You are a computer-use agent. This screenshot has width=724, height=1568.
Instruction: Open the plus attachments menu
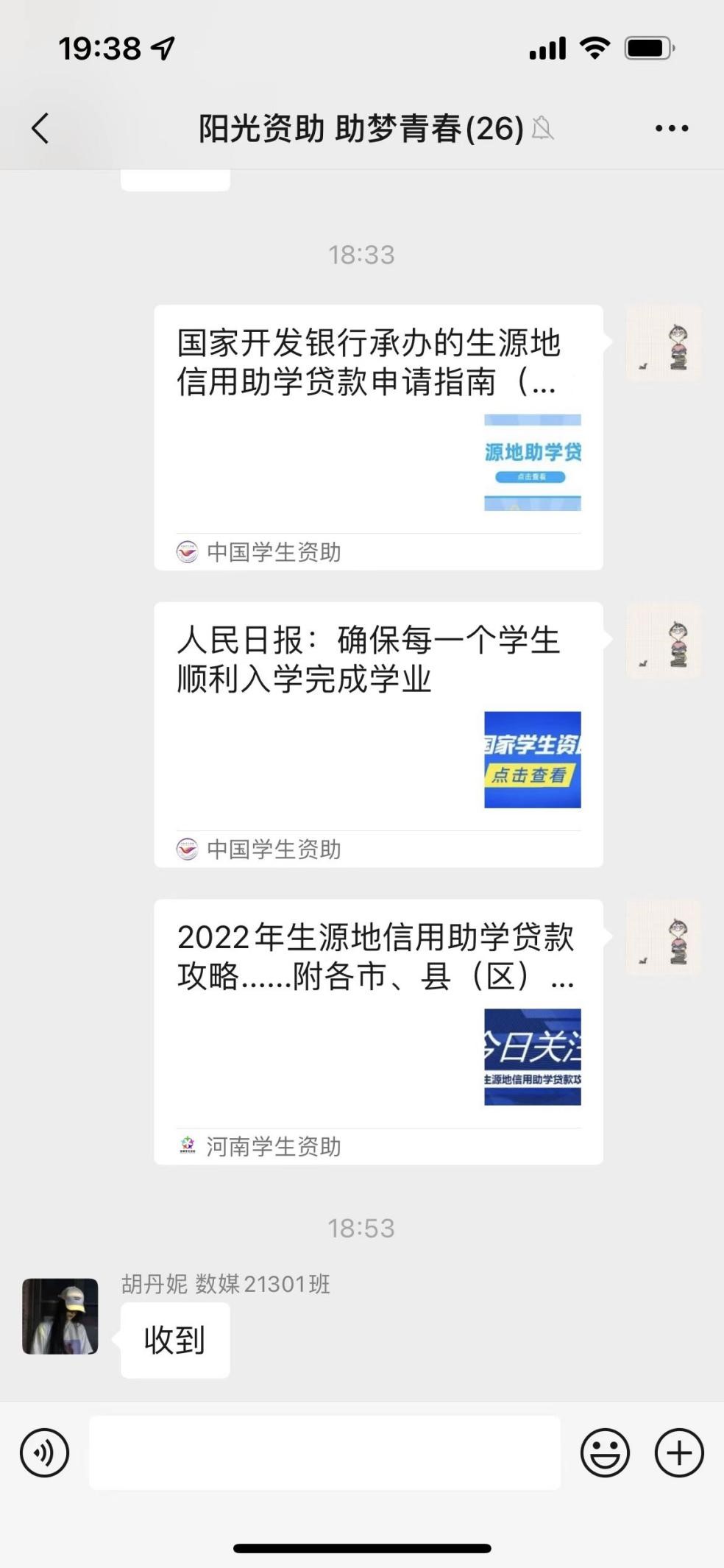pos(678,1453)
